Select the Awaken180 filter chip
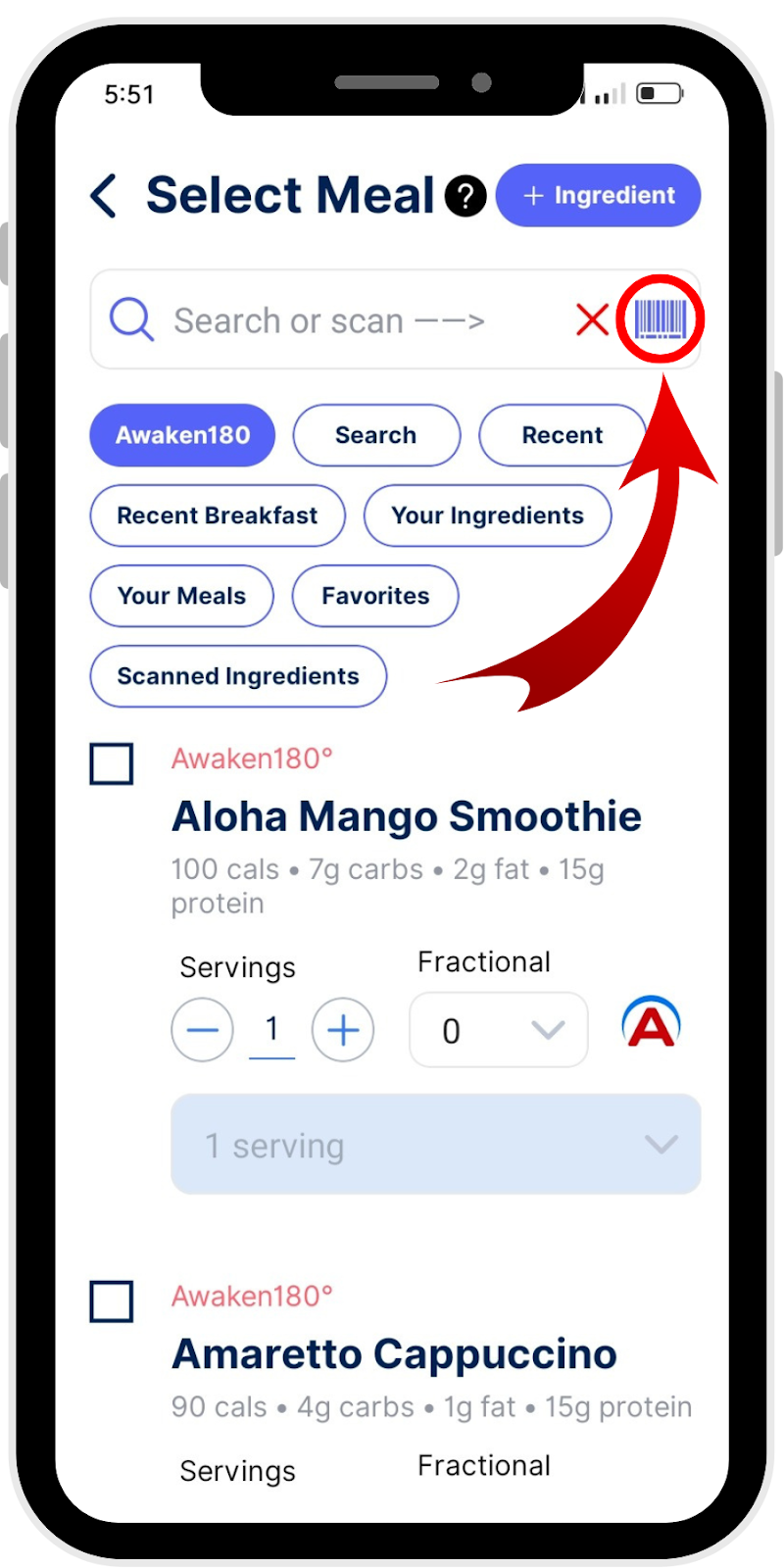This screenshot has height=1568, width=784. click(x=182, y=435)
